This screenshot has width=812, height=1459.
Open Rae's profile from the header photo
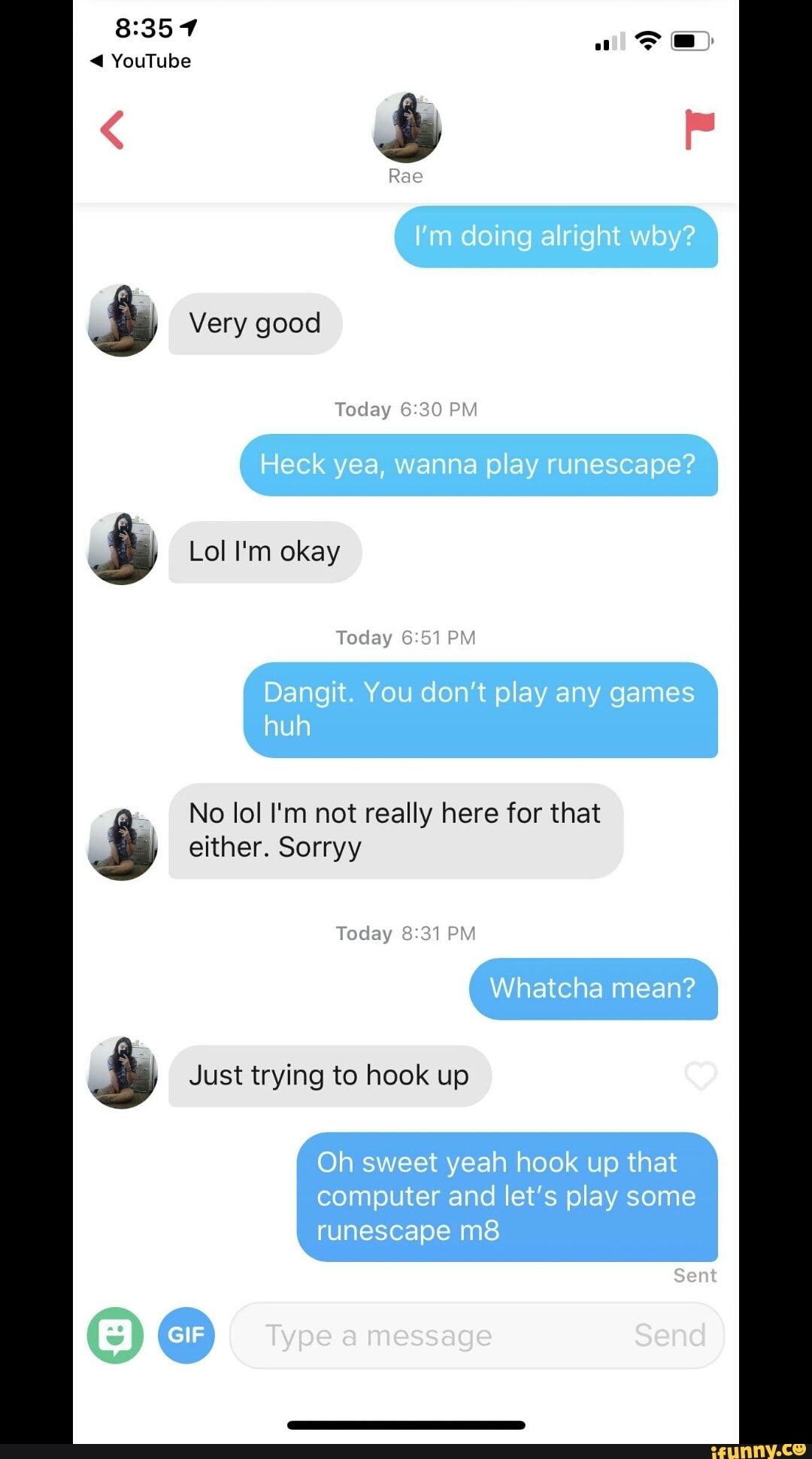coord(406,127)
